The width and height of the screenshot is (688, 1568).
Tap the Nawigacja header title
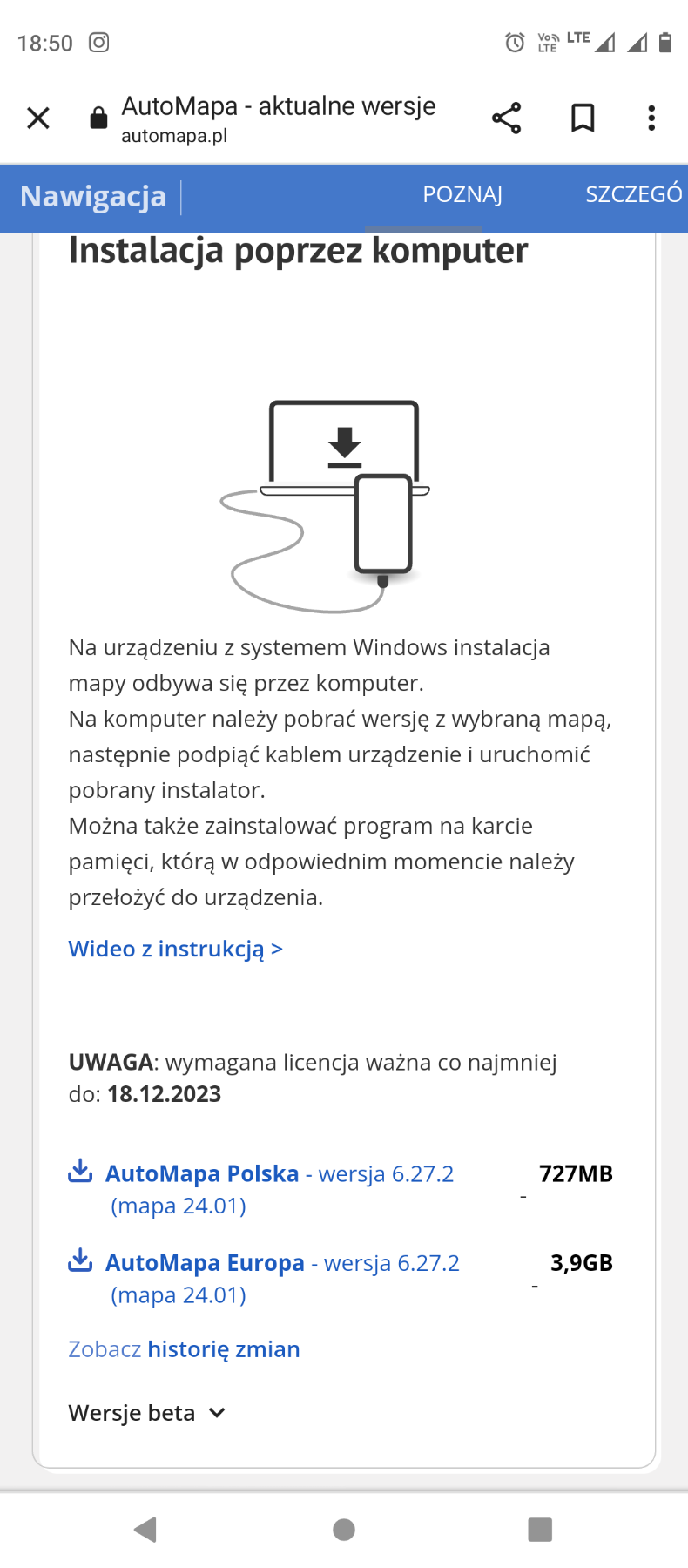(x=93, y=197)
